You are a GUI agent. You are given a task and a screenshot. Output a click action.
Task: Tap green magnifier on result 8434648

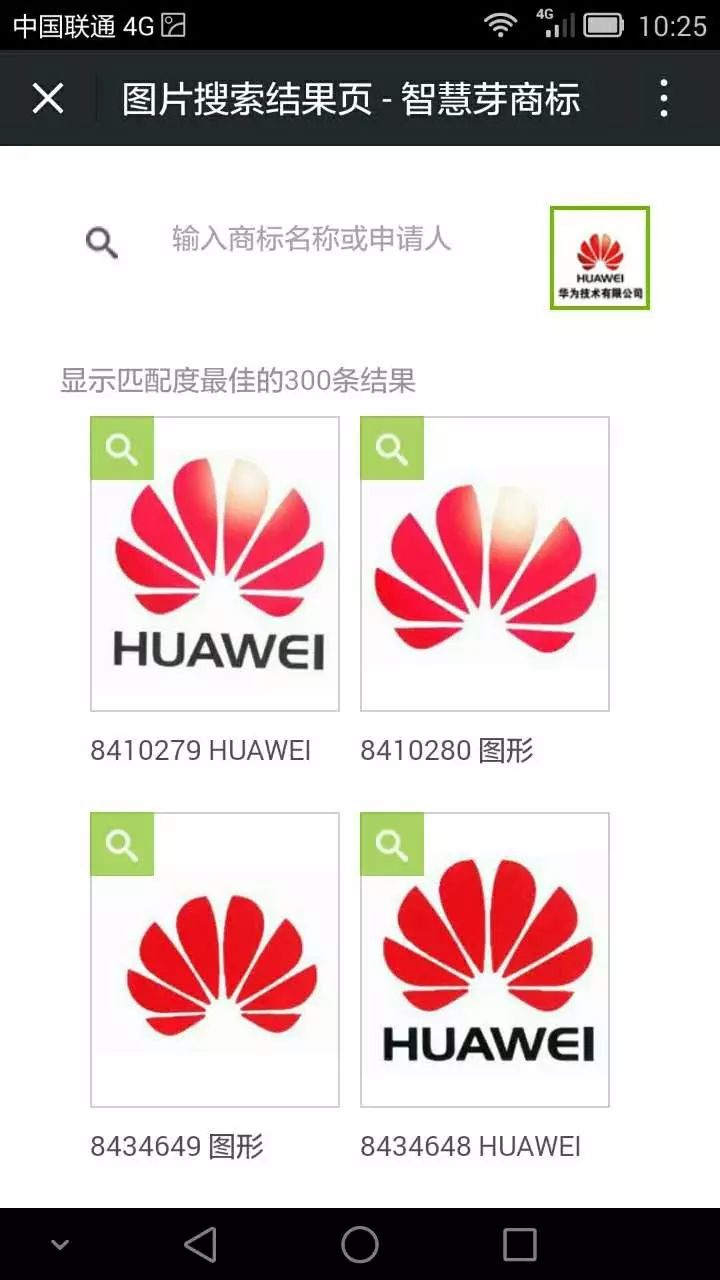click(x=392, y=844)
